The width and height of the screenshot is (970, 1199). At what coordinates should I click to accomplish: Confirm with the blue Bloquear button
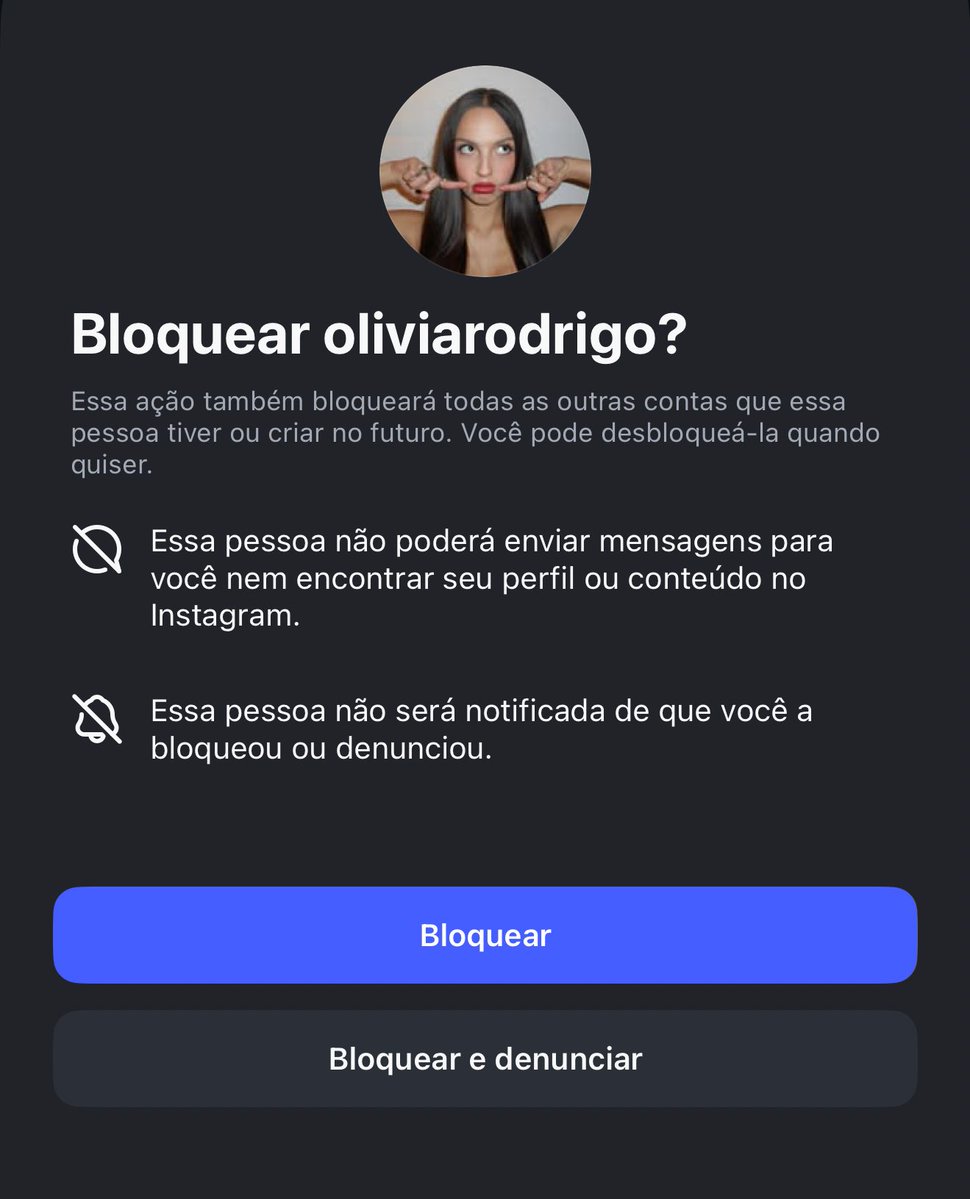pos(485,935)
